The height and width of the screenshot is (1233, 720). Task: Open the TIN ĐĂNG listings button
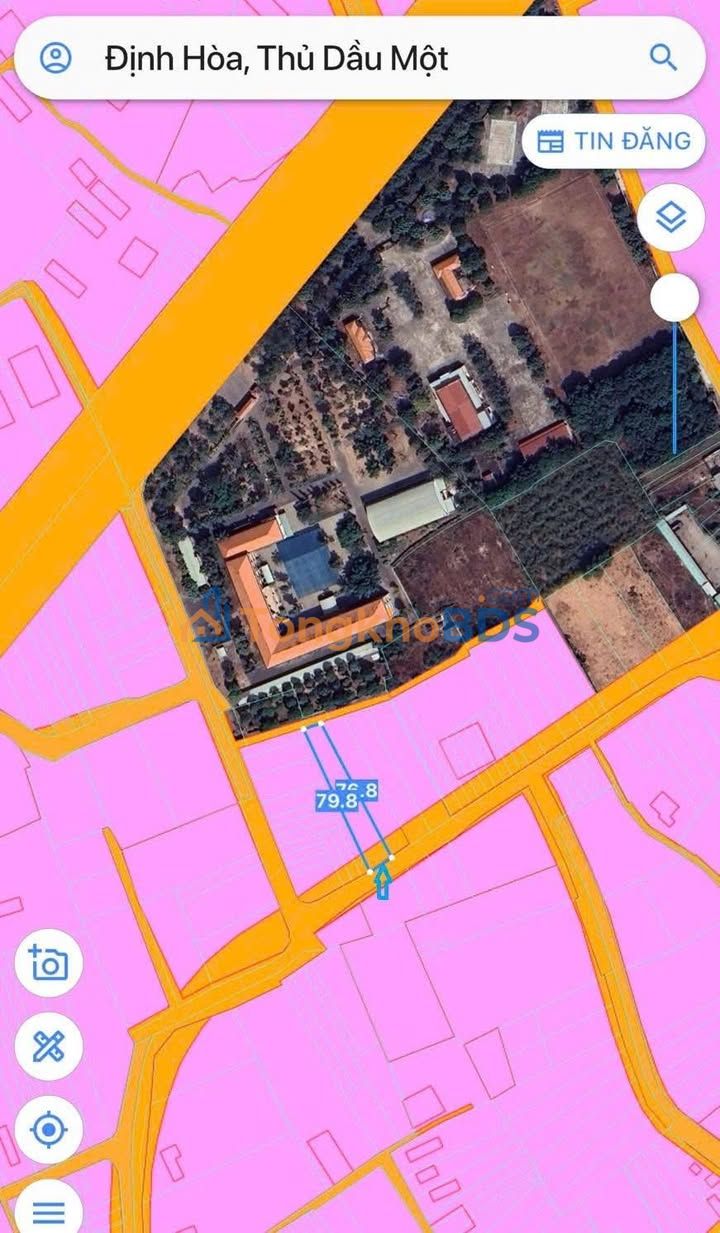click(614, 141)
